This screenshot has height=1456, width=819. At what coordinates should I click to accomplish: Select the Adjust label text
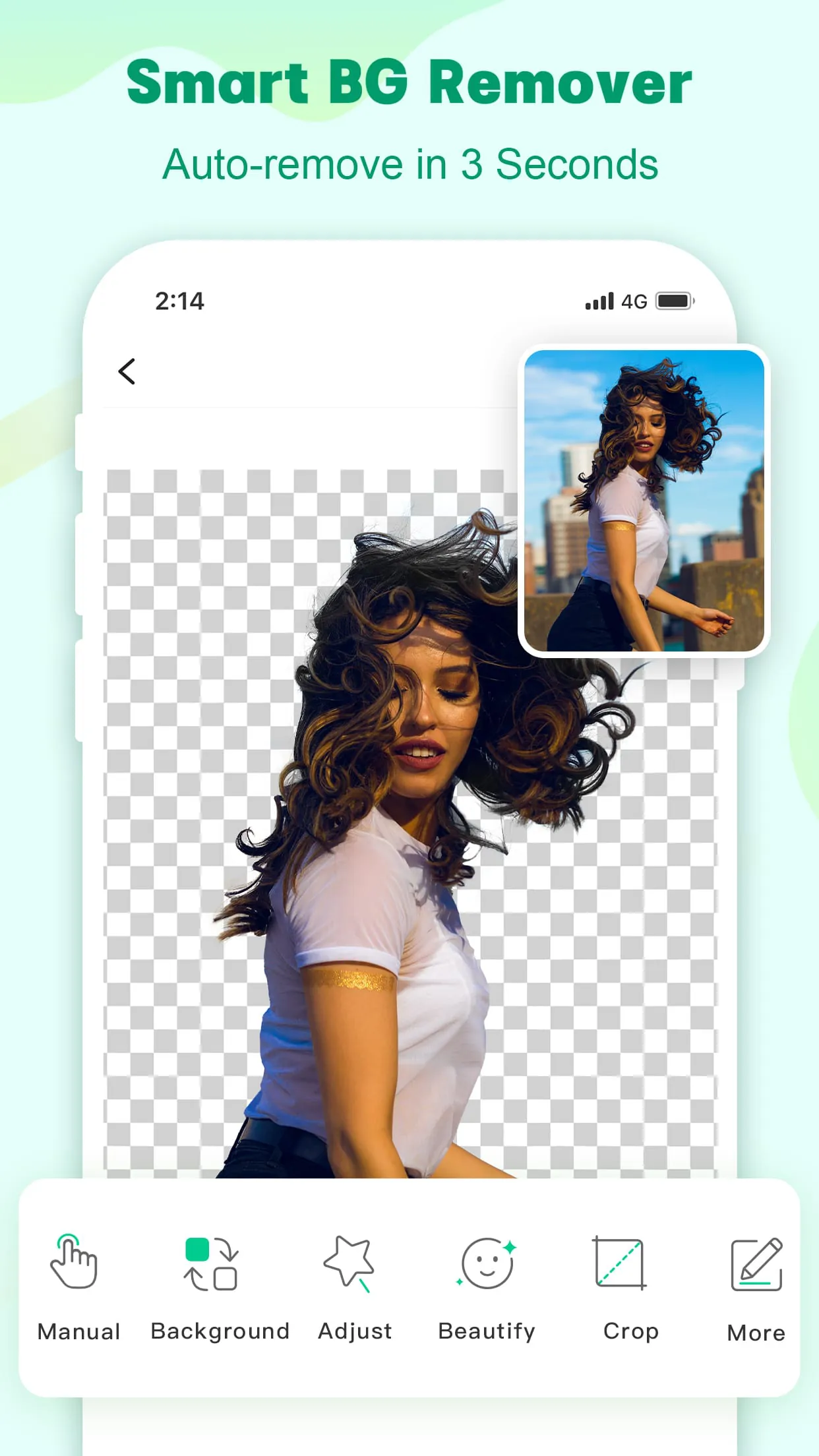tap(354, 1331)
